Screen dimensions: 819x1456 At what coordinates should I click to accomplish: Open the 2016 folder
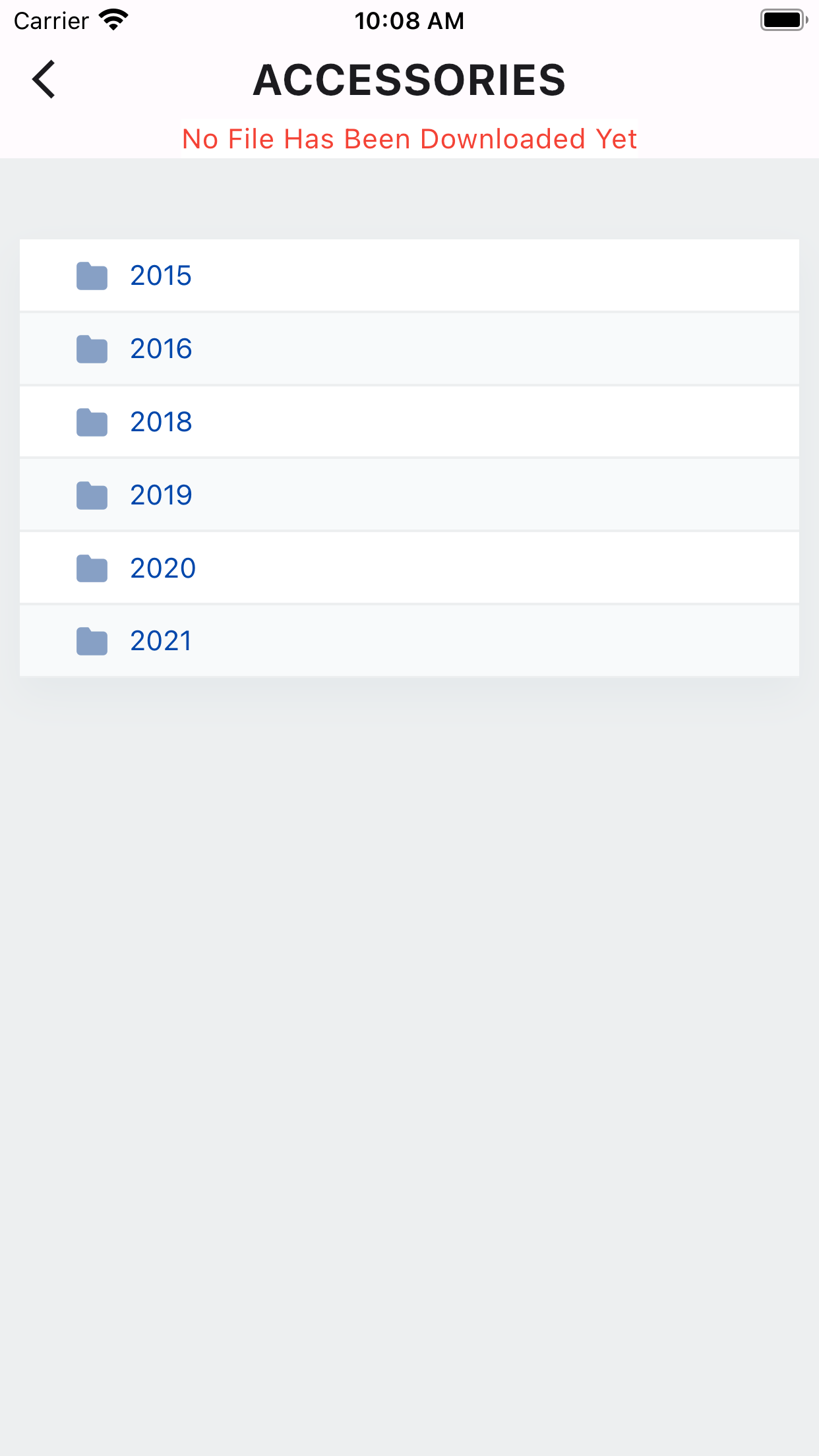[x=160, y=349]
